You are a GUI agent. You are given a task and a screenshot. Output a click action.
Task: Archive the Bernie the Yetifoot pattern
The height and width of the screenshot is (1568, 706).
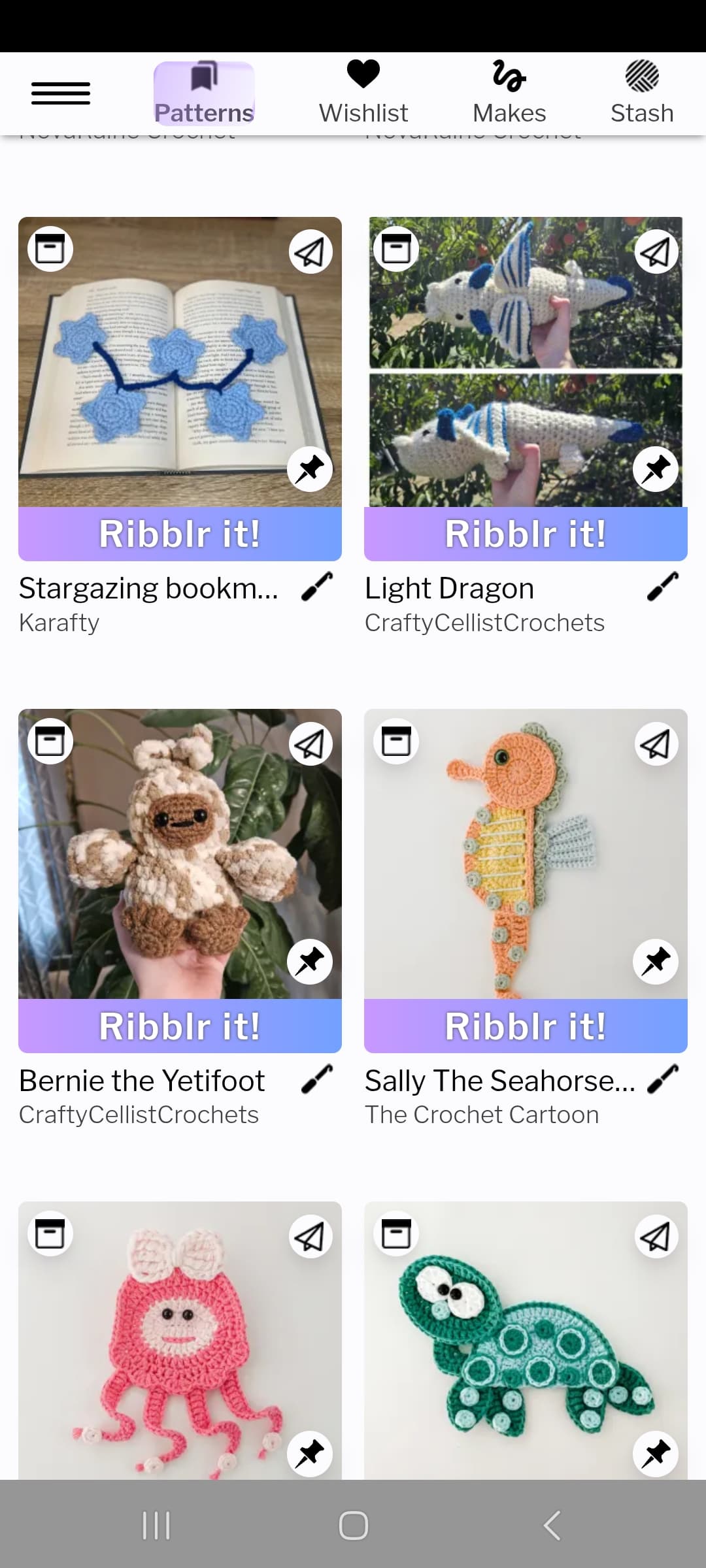50,742
